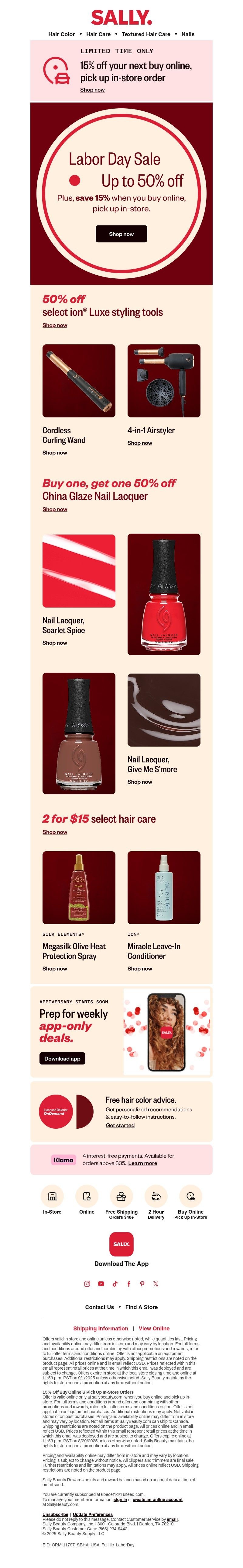This screenshot has width=243, height=1568.
Task: Open the Find A Store link
Action: pyautogui.click(x=141, y=1307)
